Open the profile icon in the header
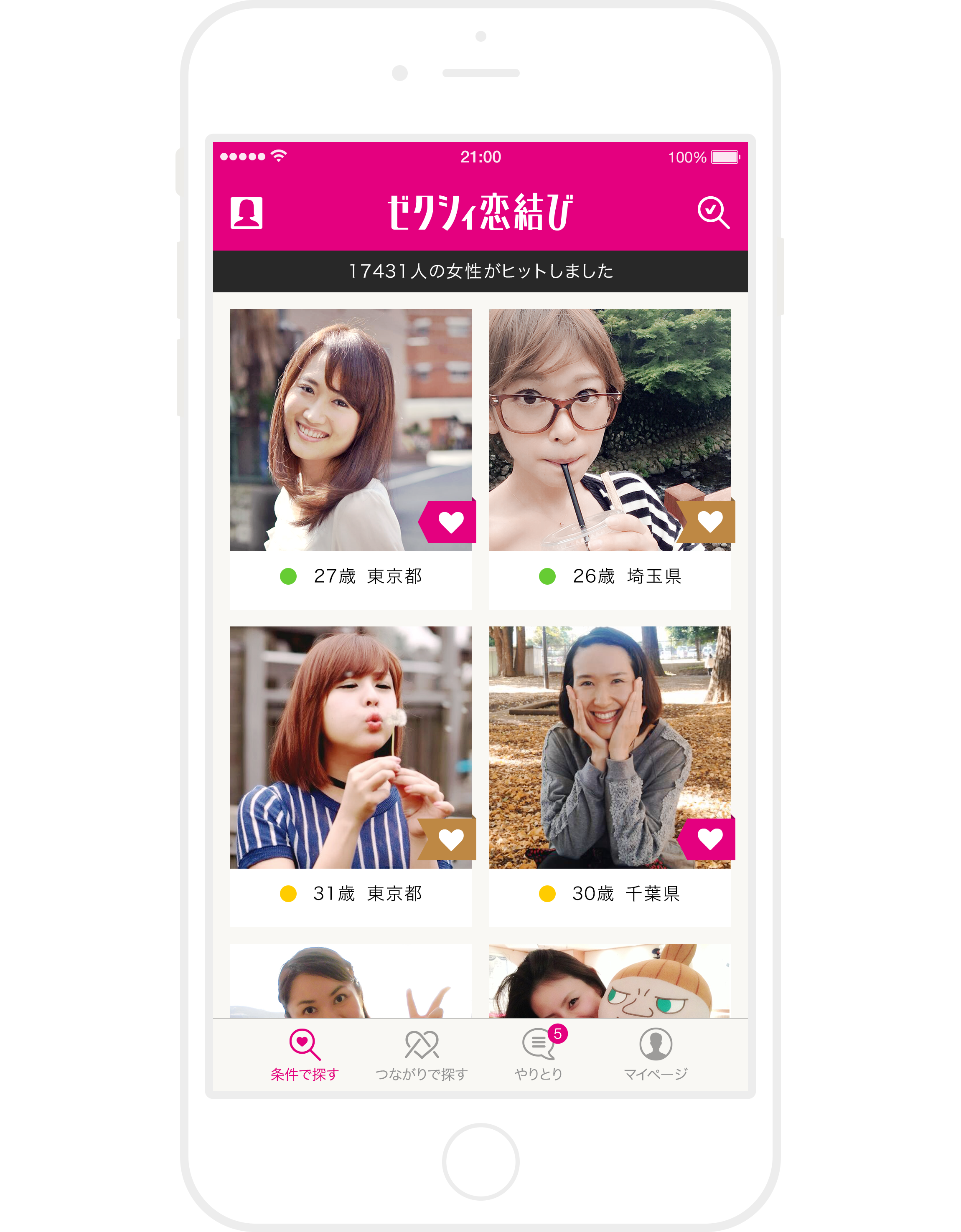The image size is (961, 1232). 246,213
